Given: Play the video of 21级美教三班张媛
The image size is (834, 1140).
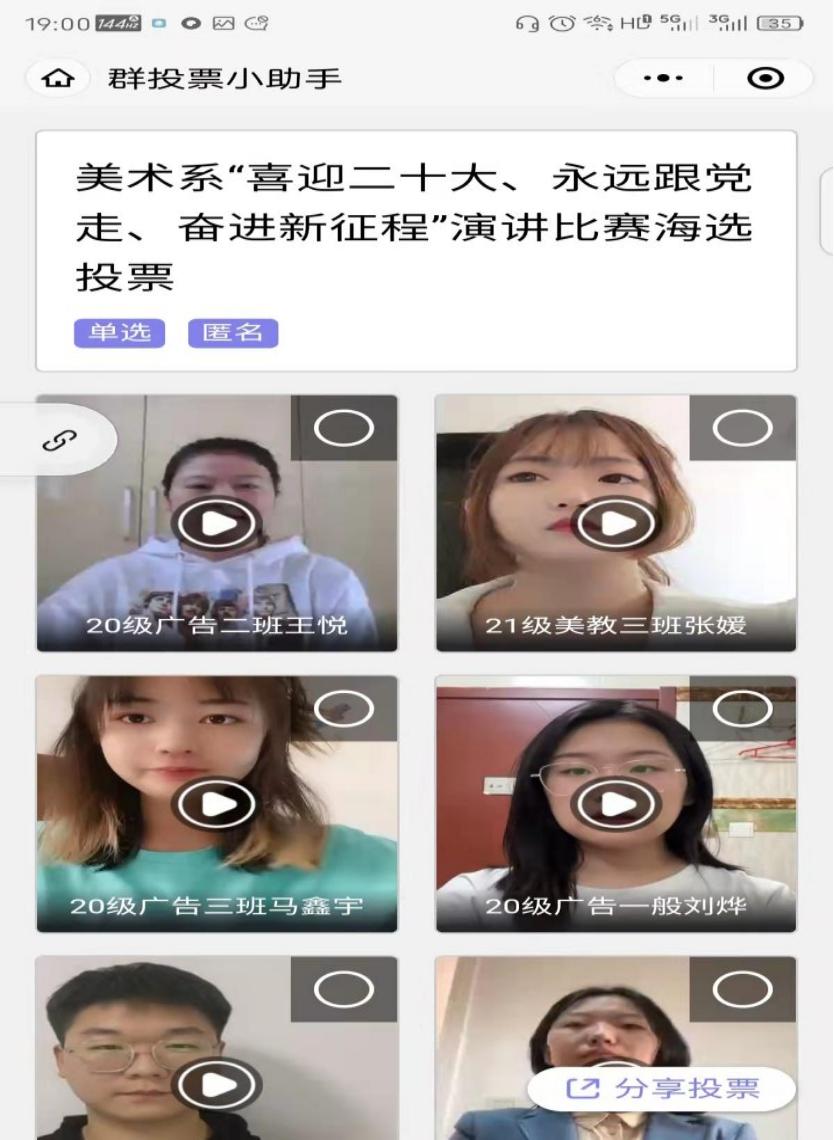Looking at the screenshot, I should [616, 522].
